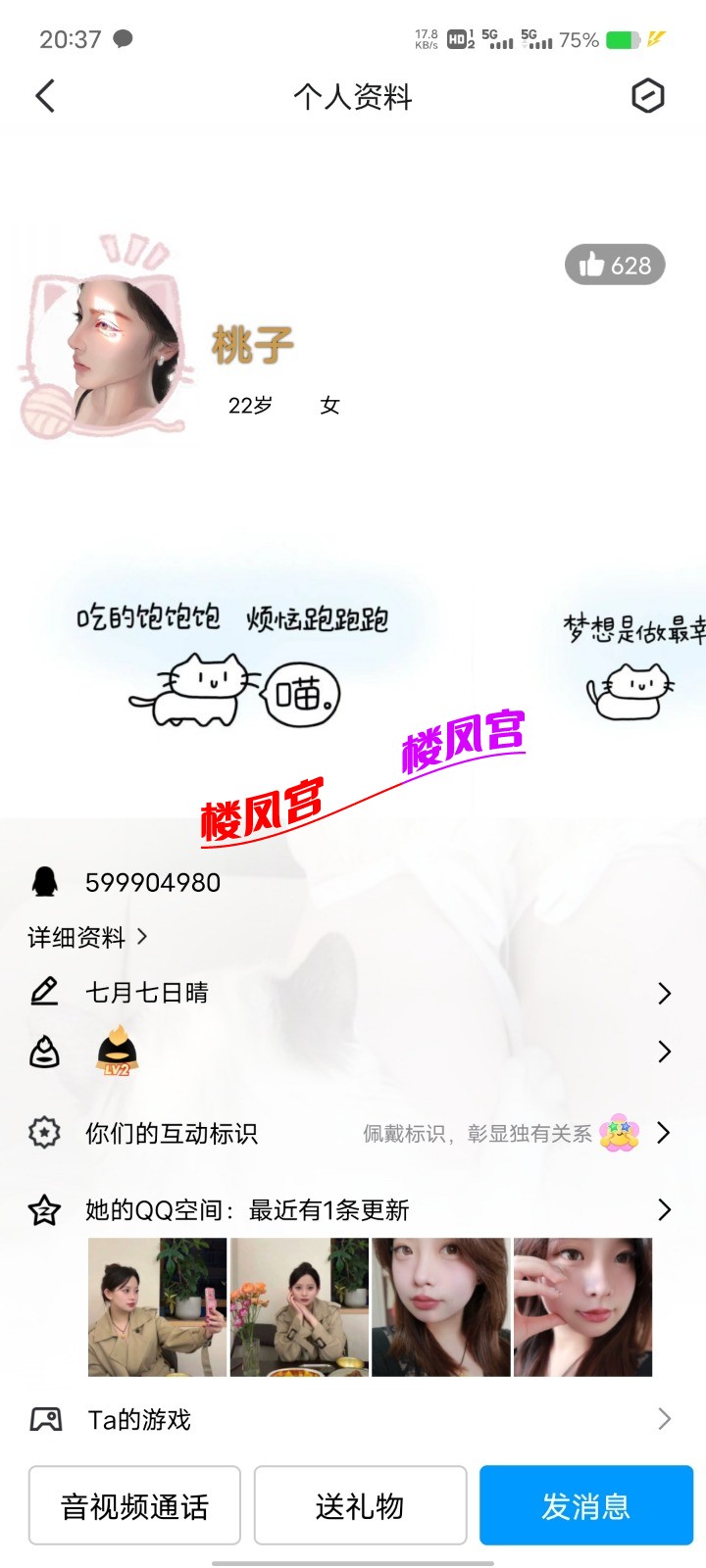The image size is (706, 1568).
Task: Tap 发消息 to send a message
Action: 585,1505
